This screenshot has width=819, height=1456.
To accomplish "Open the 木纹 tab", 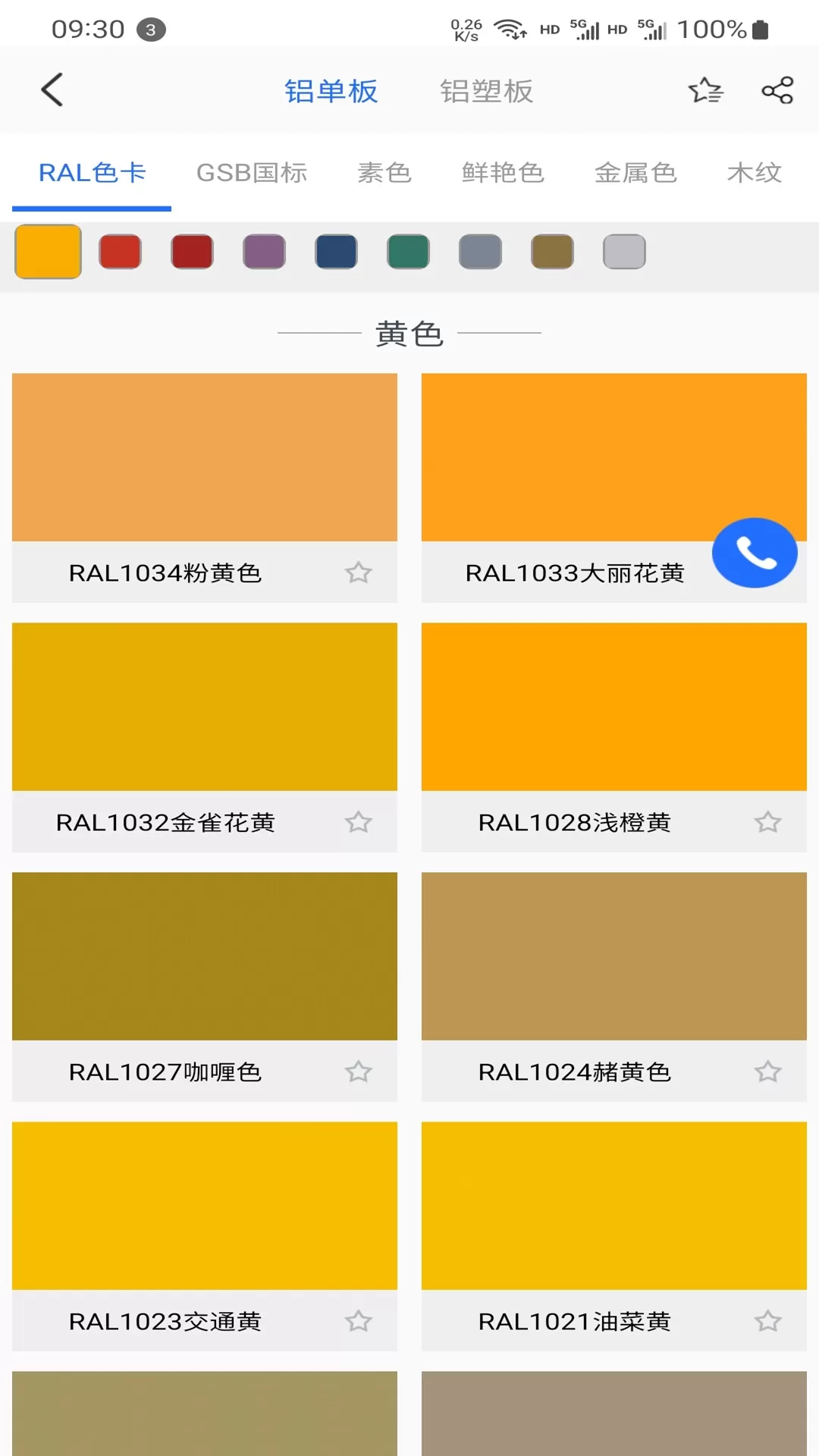I will [754, 173].
